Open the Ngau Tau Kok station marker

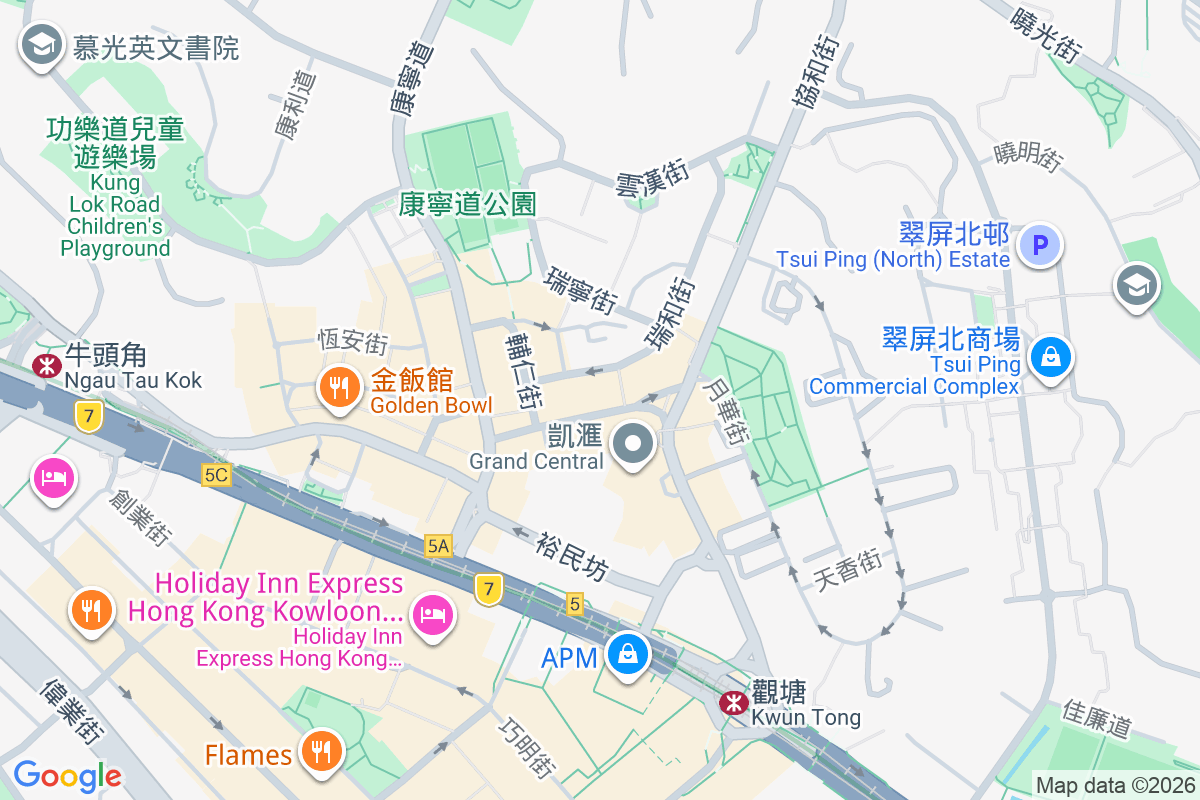[46, 366]
